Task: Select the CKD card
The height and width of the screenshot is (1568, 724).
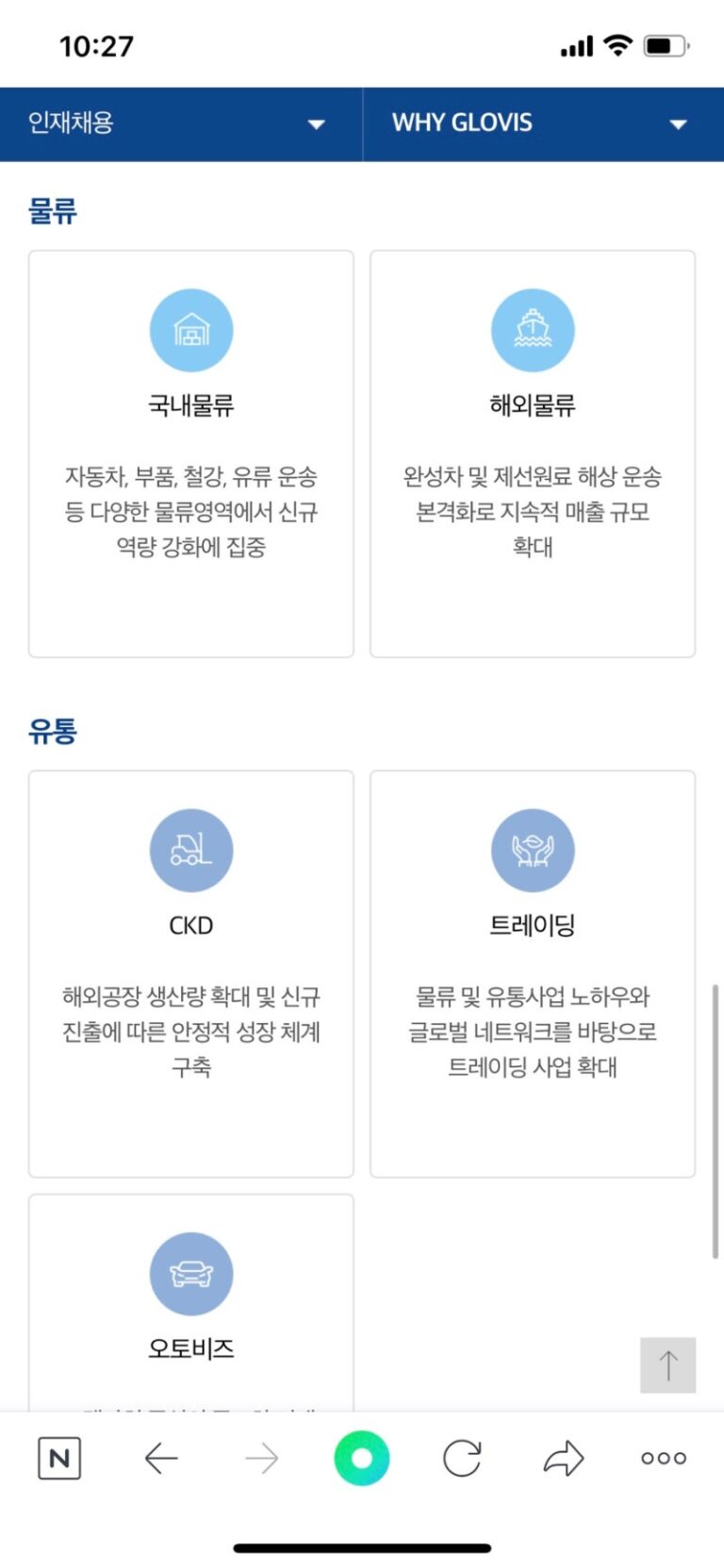Action: (x=191, y=973)
